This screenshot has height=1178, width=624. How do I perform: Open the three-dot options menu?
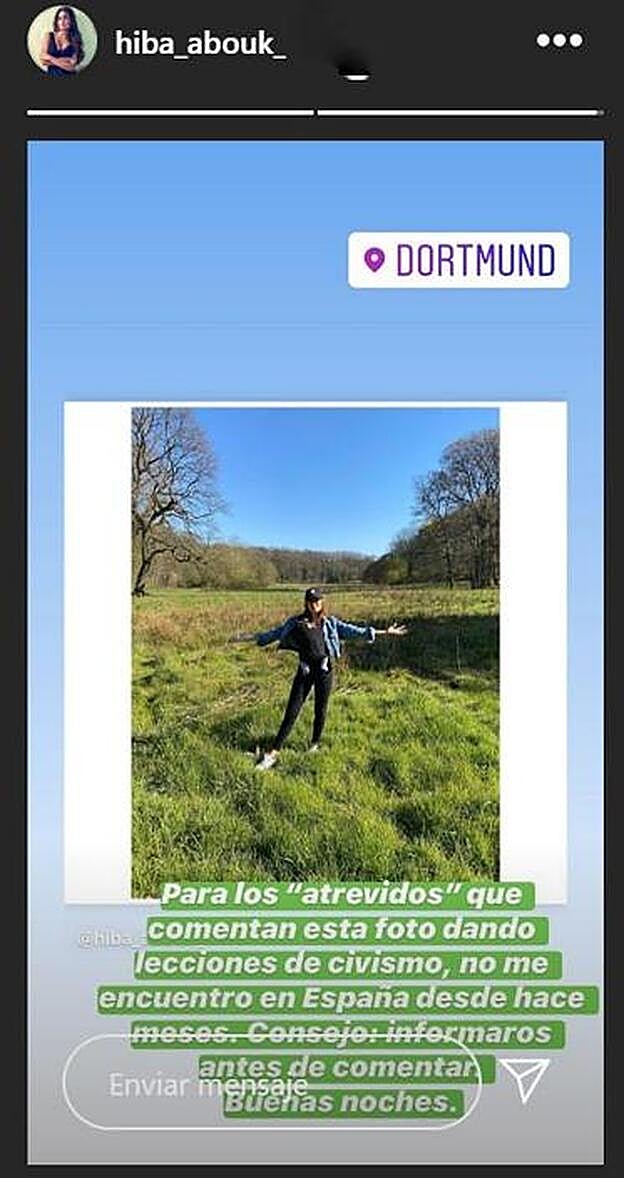tap(559, 41)
